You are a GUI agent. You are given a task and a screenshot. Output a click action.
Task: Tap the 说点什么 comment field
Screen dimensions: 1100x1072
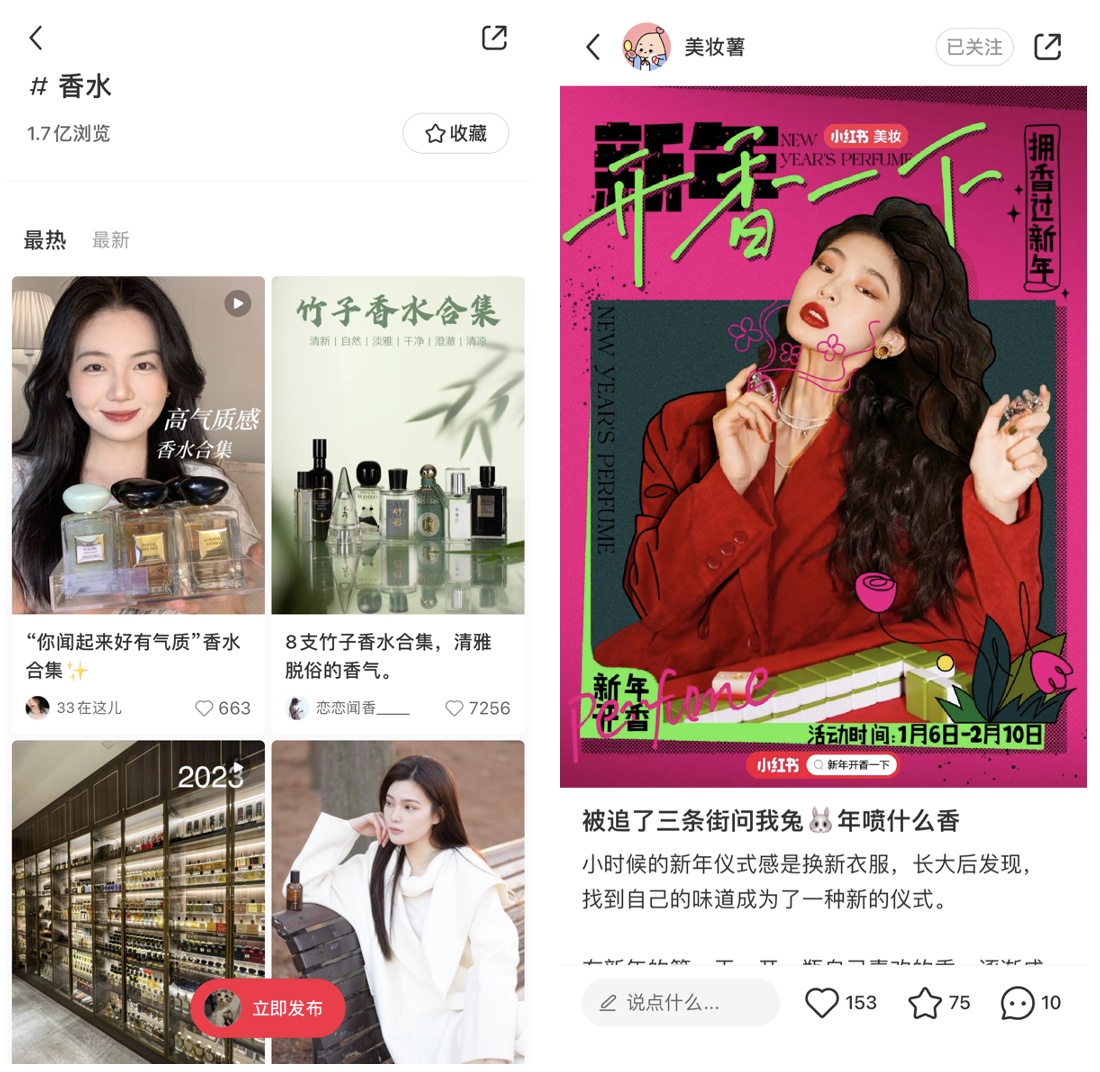coord(680,1003)
